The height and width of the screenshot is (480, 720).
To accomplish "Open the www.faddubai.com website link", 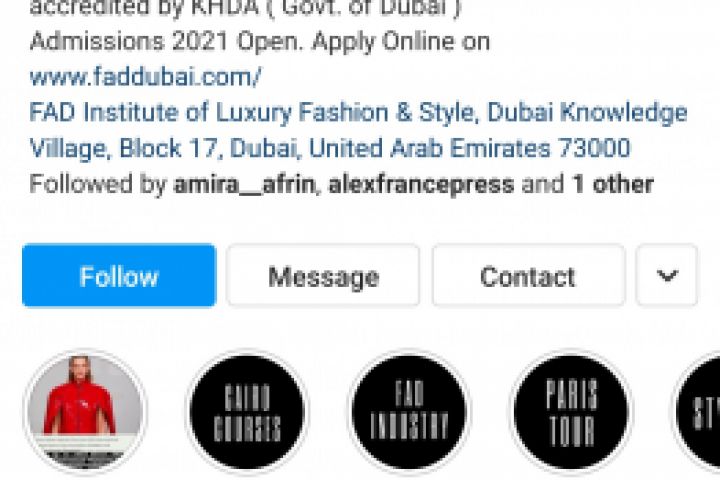I will (145, 76).
